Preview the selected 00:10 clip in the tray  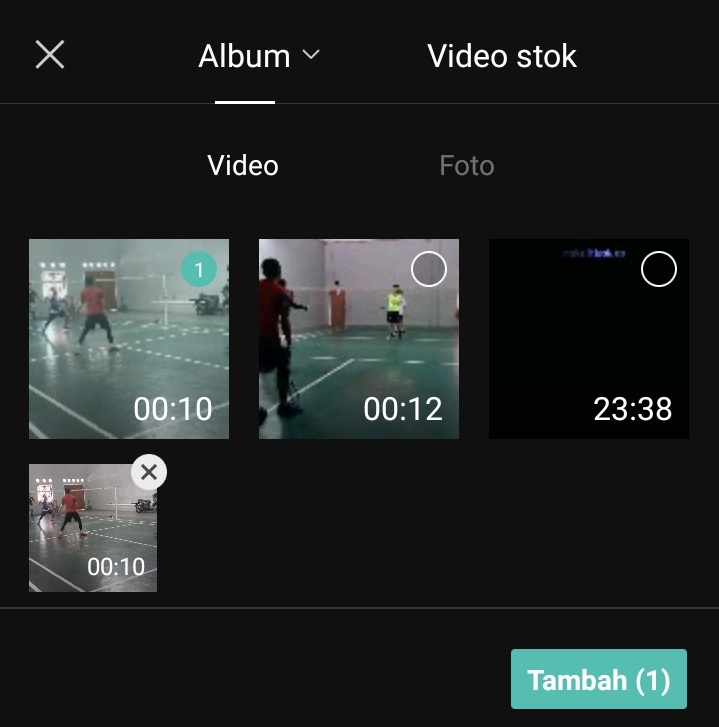coord(93,528)
